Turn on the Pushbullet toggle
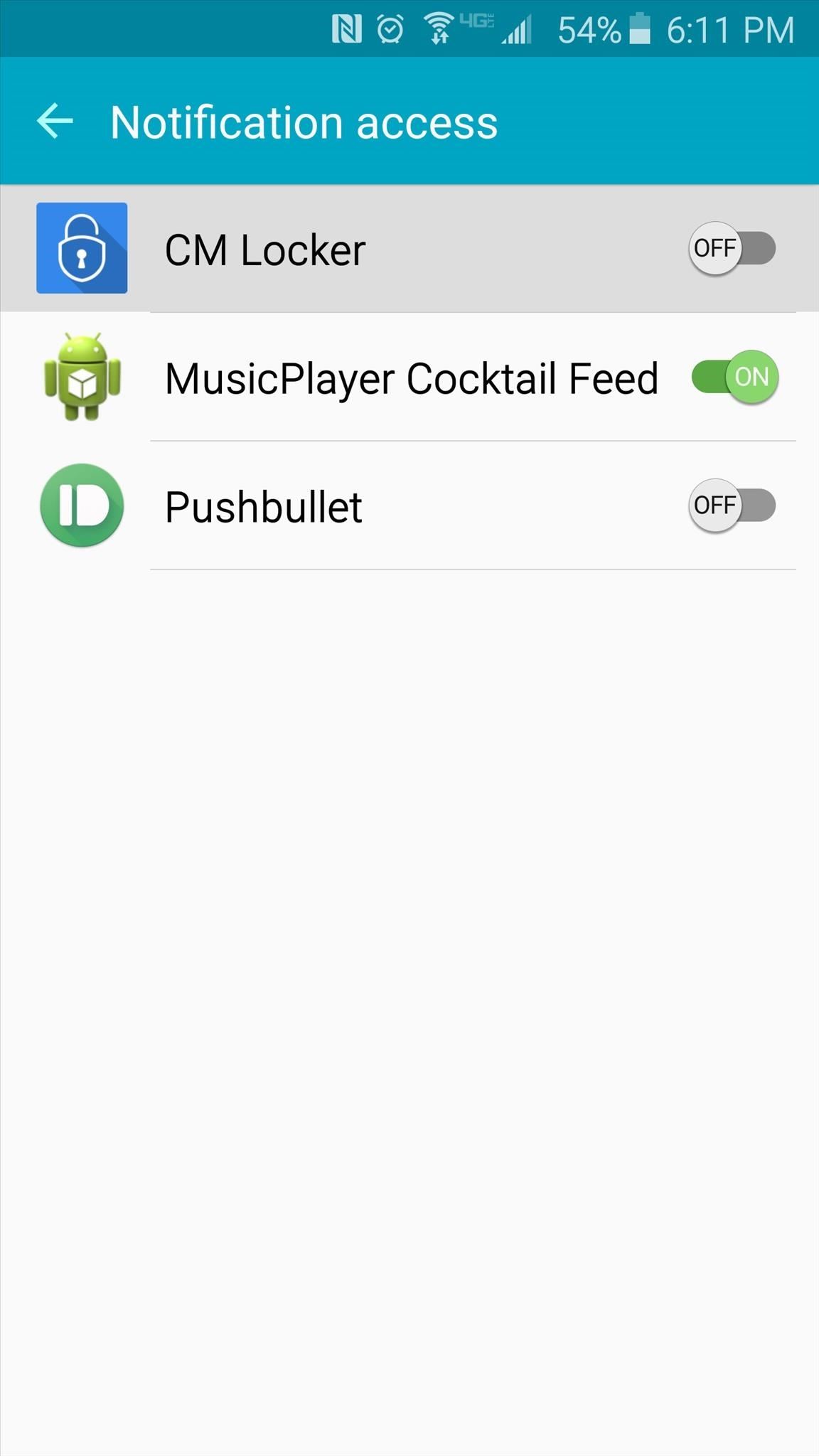819x1456 pixels. (732, 505)
